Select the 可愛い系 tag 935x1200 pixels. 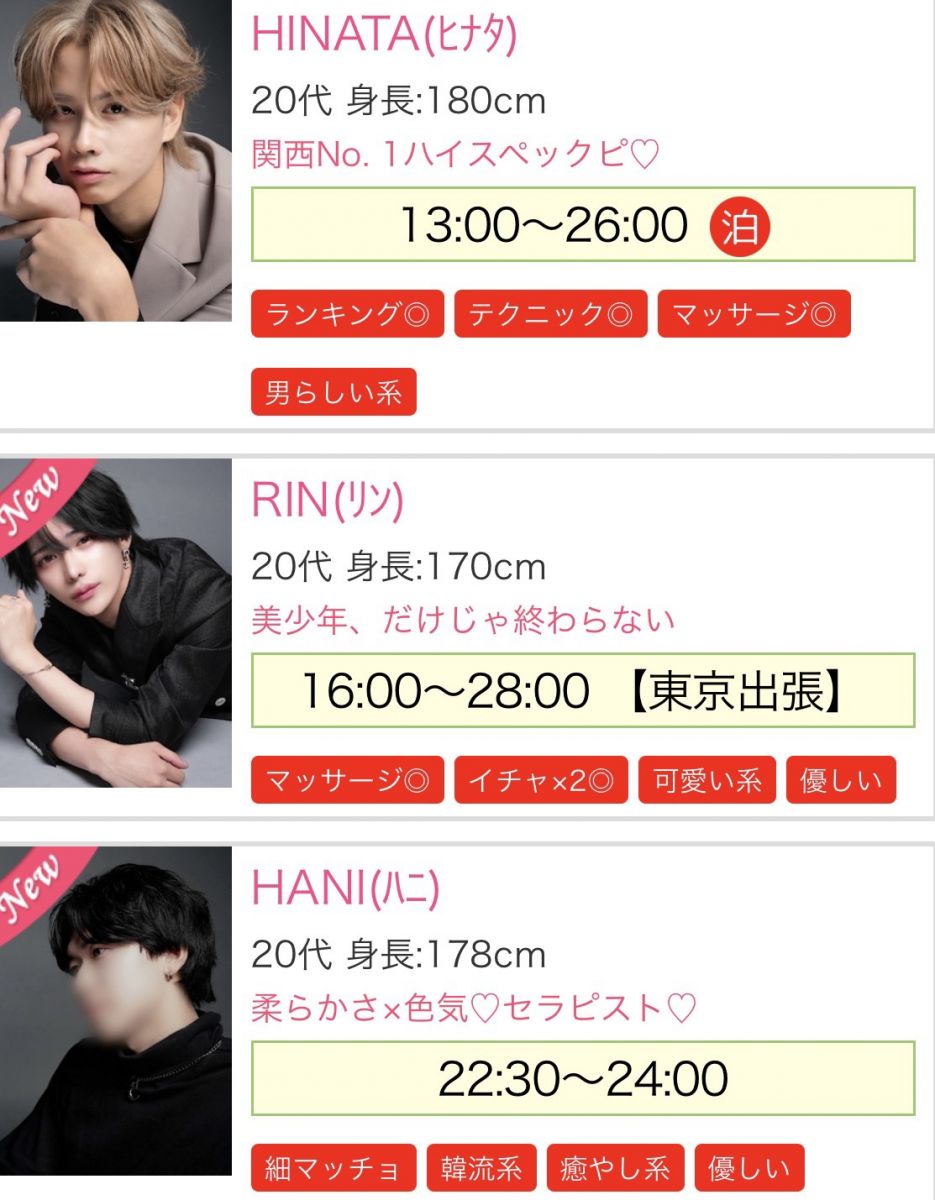click(707, 780)
